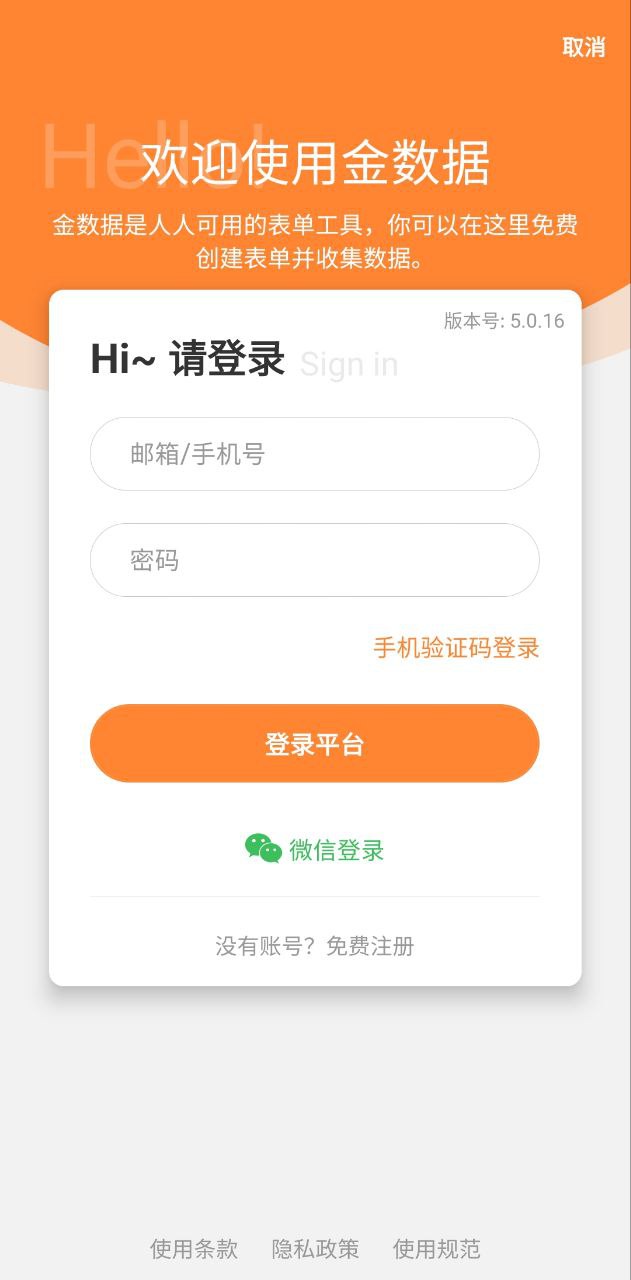Switch to 手机验证码登录
This screenshot has height=1280, width=631.
click(456, 648)
